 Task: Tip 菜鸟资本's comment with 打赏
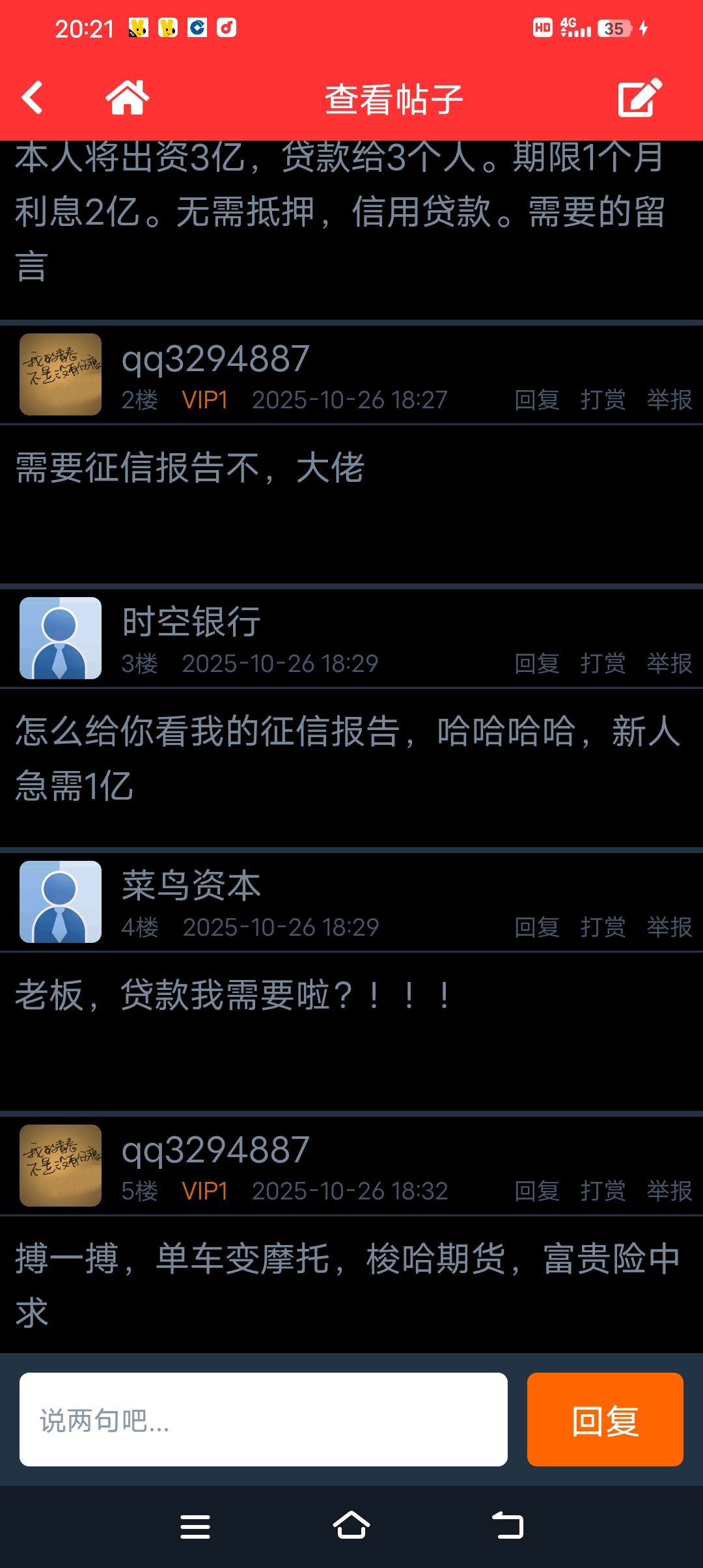point(603,927)
